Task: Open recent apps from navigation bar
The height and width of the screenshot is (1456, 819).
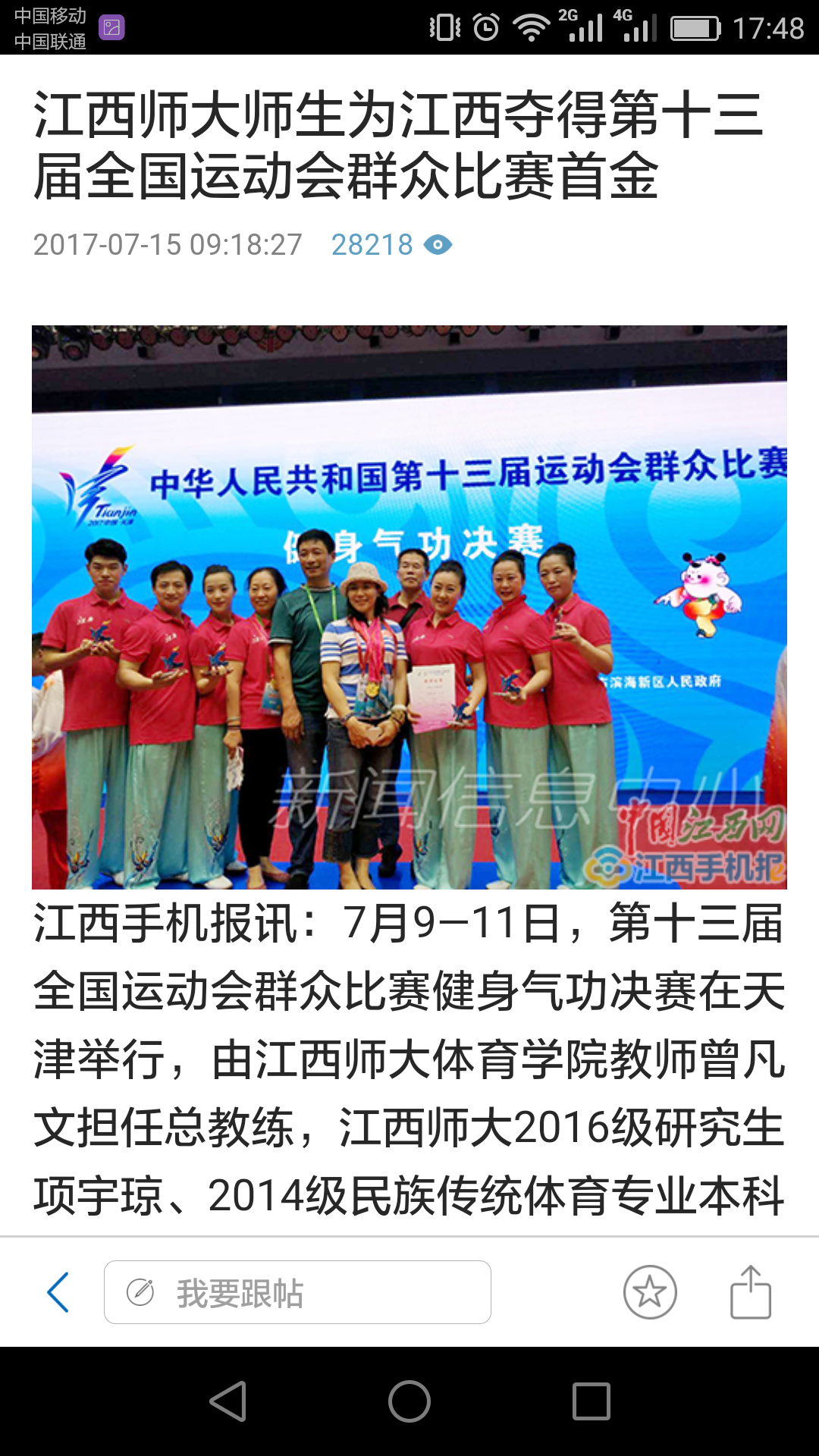Action: pyautogui.click(x=591, y=1401)
